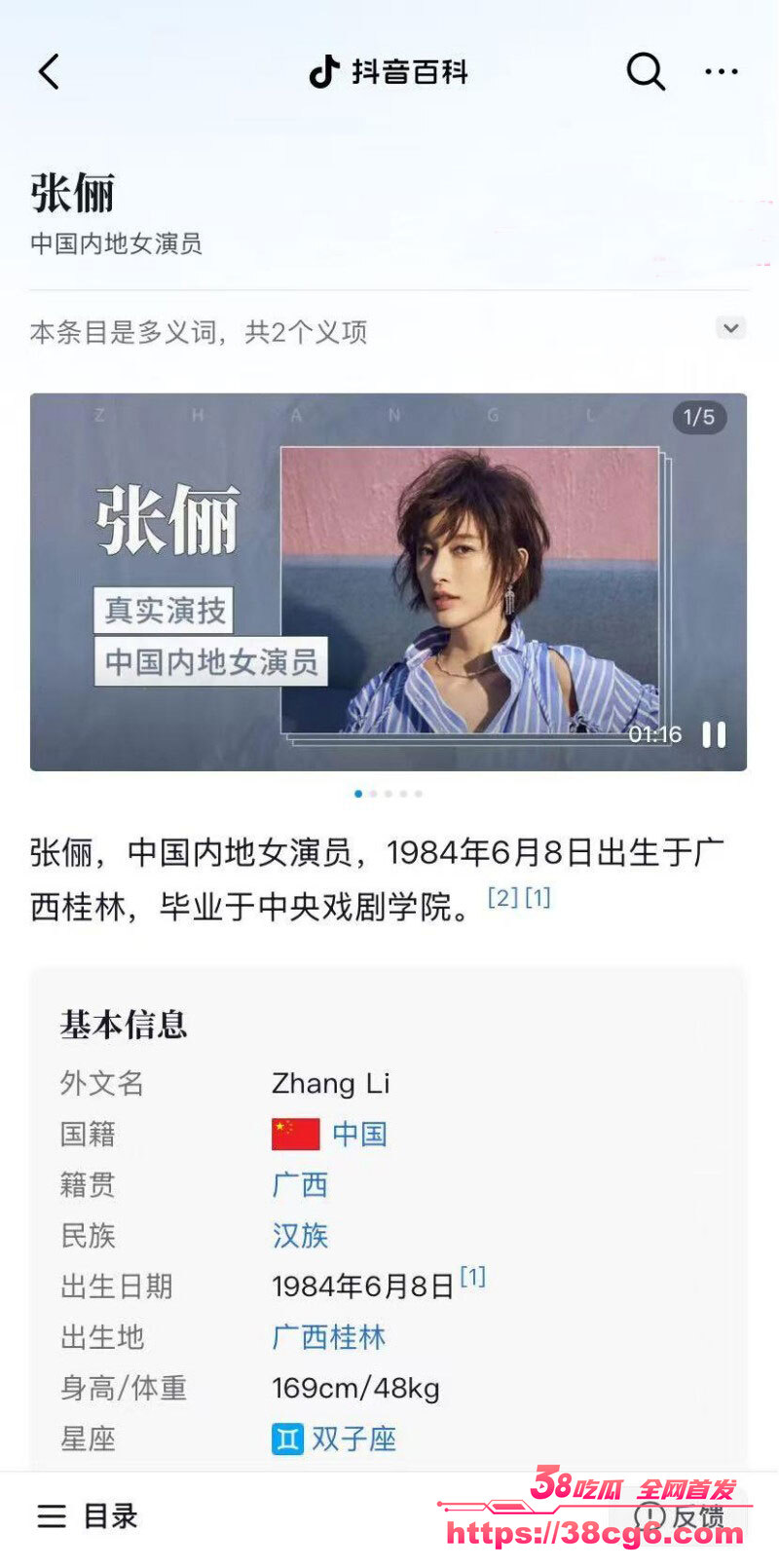
Task: Tap the 汉族 ethnicity link
Action: (x=300, y=1235)
